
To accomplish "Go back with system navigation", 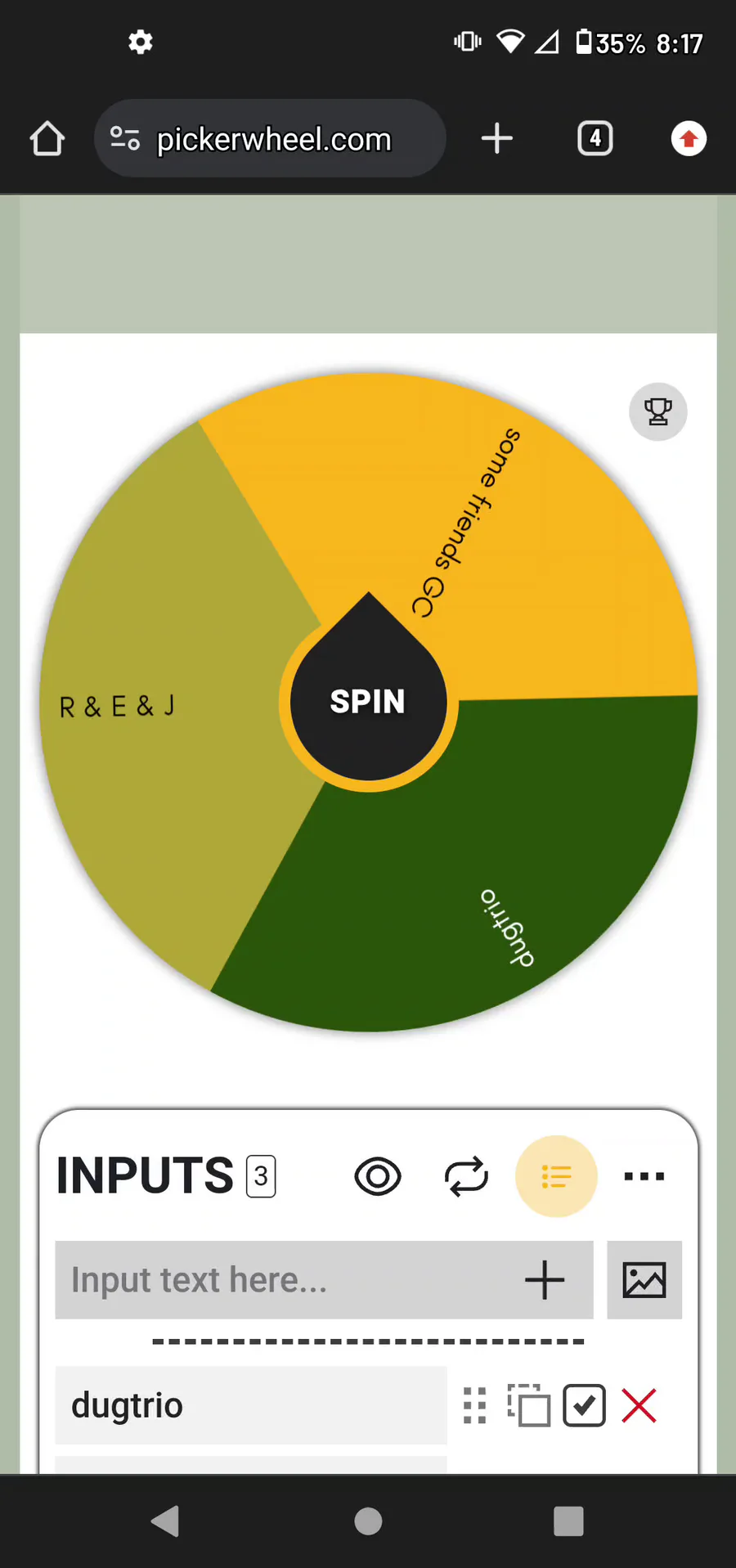I will [x=165, y=1521].
